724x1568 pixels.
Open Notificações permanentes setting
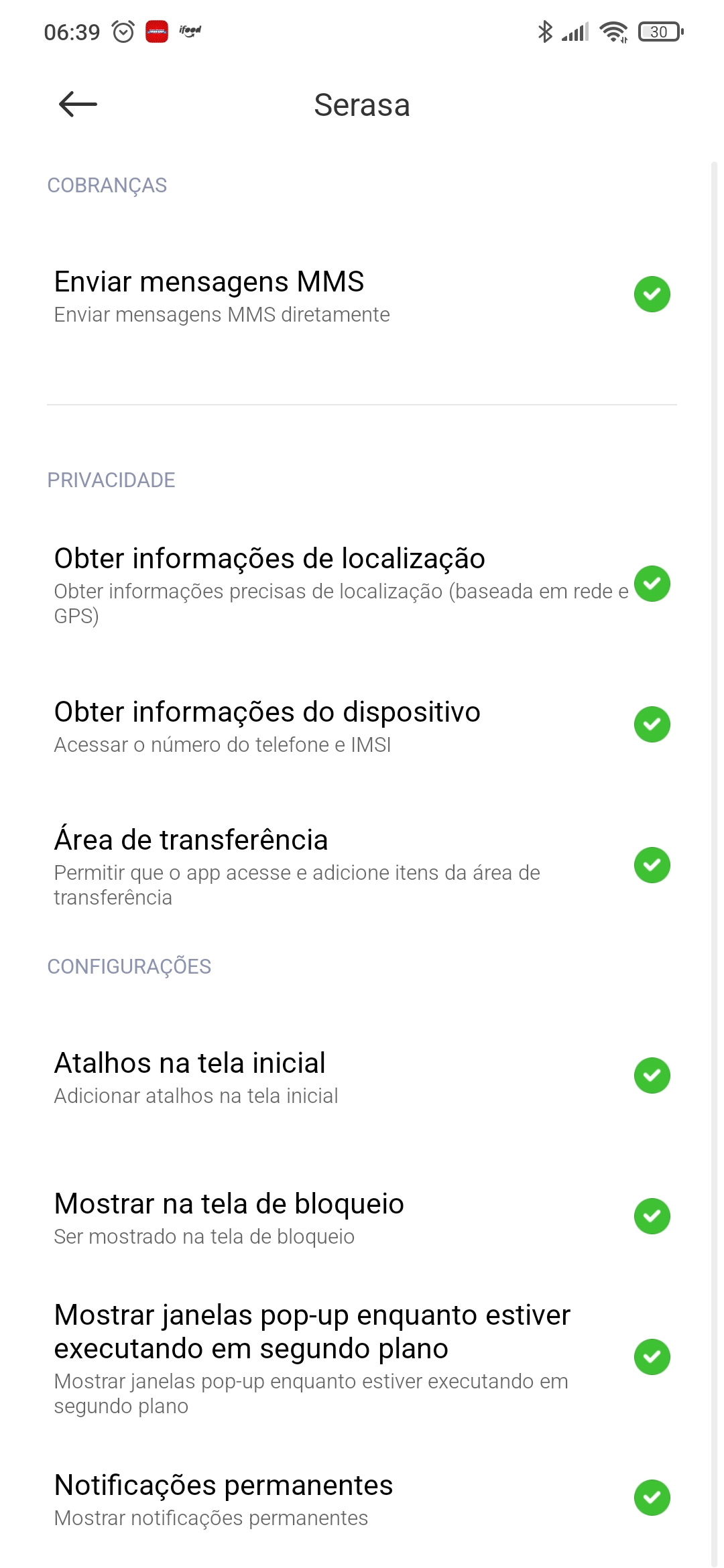pos(362,1498)
